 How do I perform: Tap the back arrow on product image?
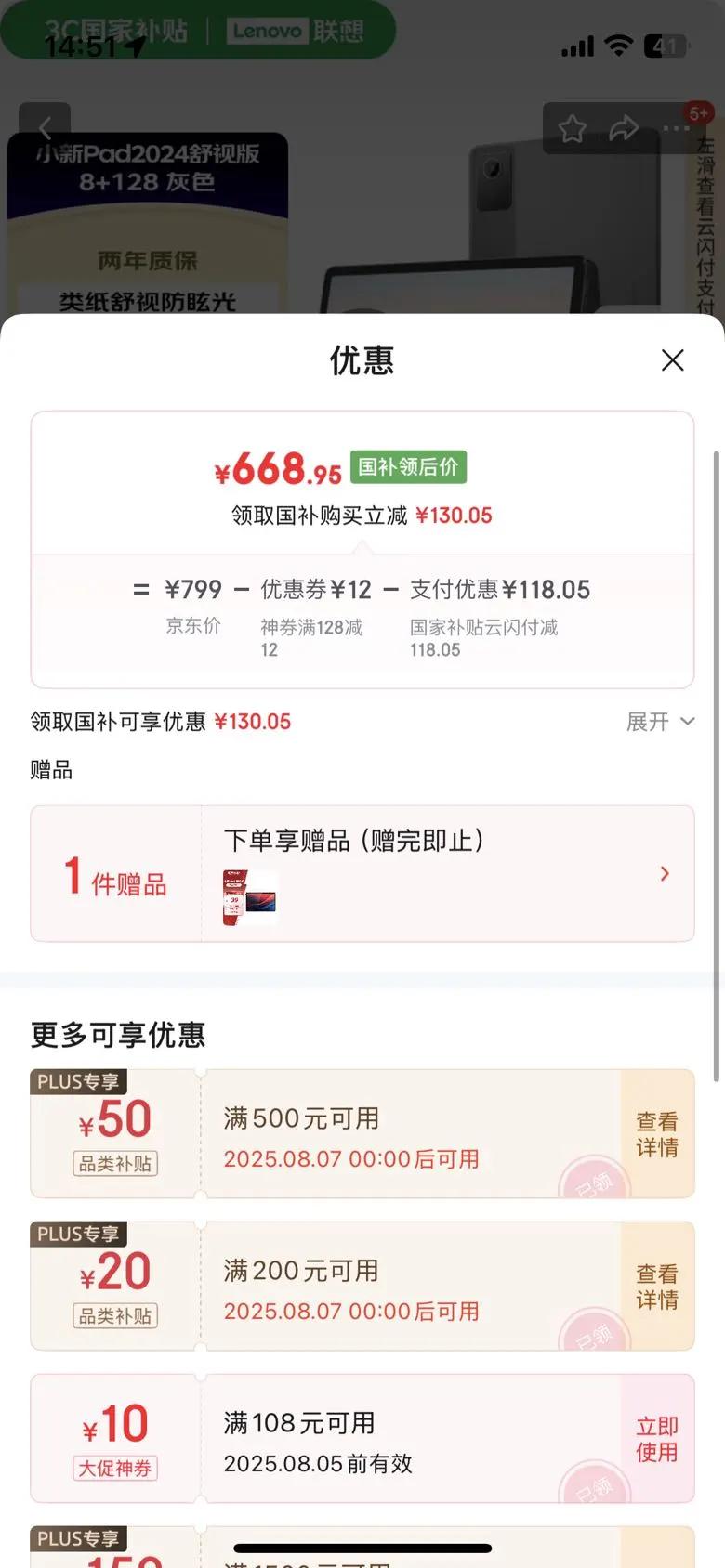click(46, 127)
